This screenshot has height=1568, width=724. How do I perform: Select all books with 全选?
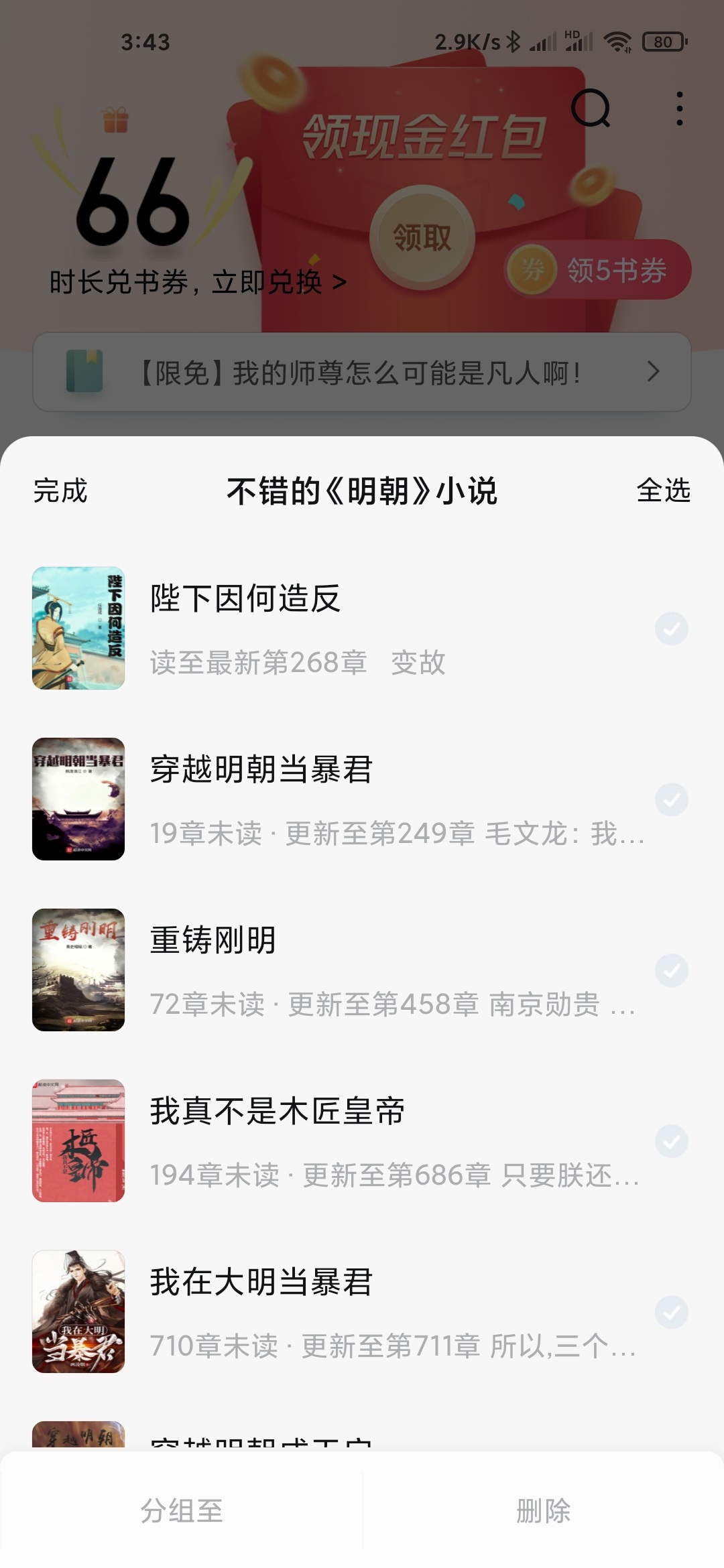663,491
